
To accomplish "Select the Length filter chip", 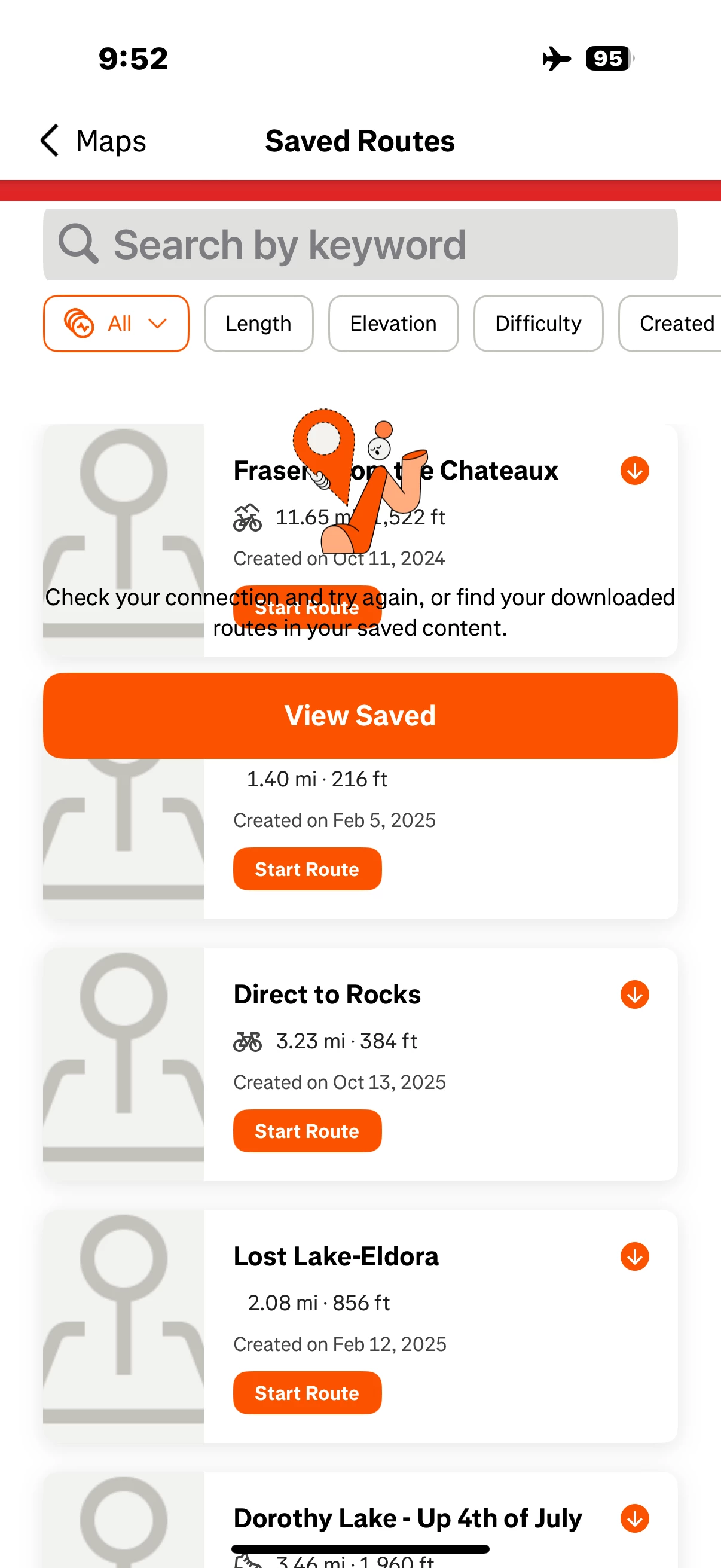I will (258, 324).
